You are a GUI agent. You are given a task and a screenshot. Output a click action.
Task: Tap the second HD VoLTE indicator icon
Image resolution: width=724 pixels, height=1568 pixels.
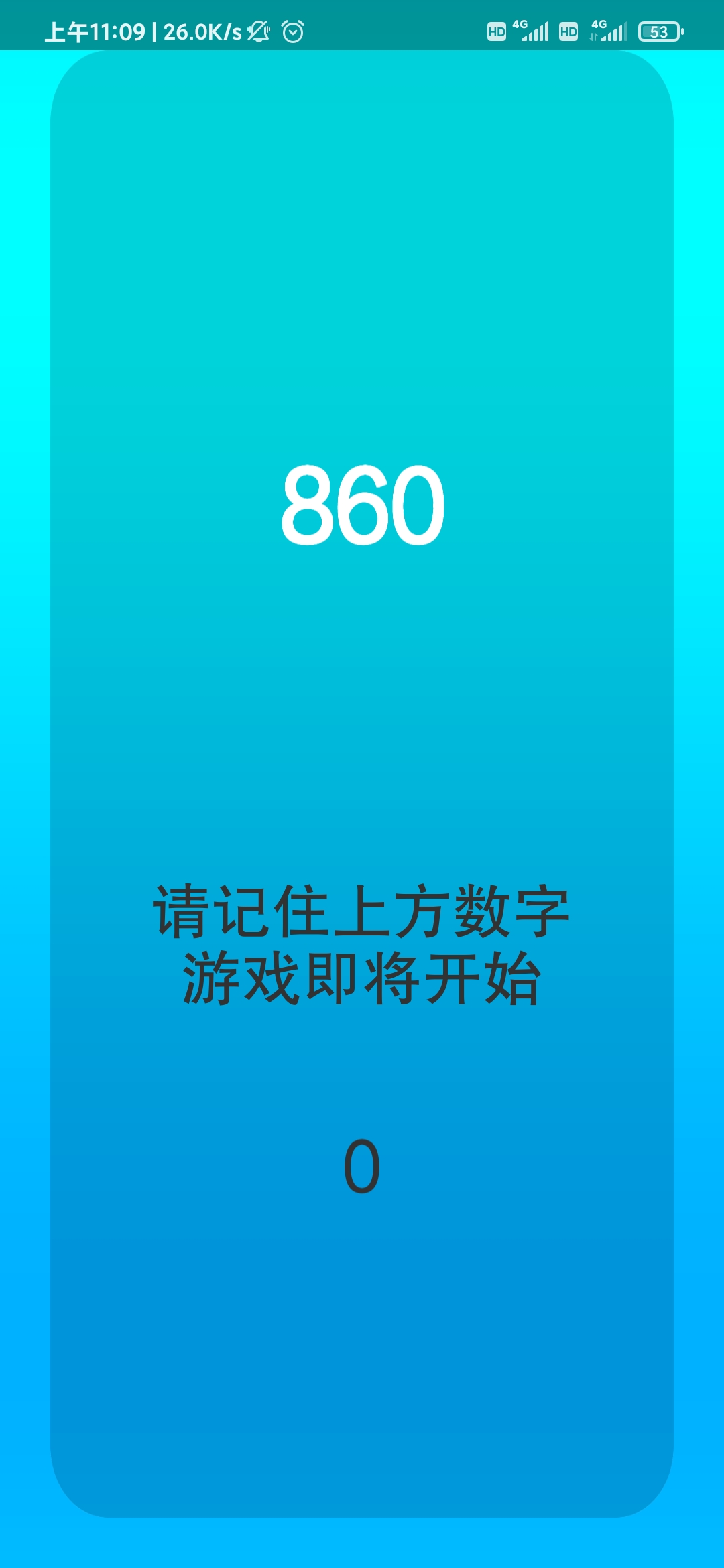point(568,30)
